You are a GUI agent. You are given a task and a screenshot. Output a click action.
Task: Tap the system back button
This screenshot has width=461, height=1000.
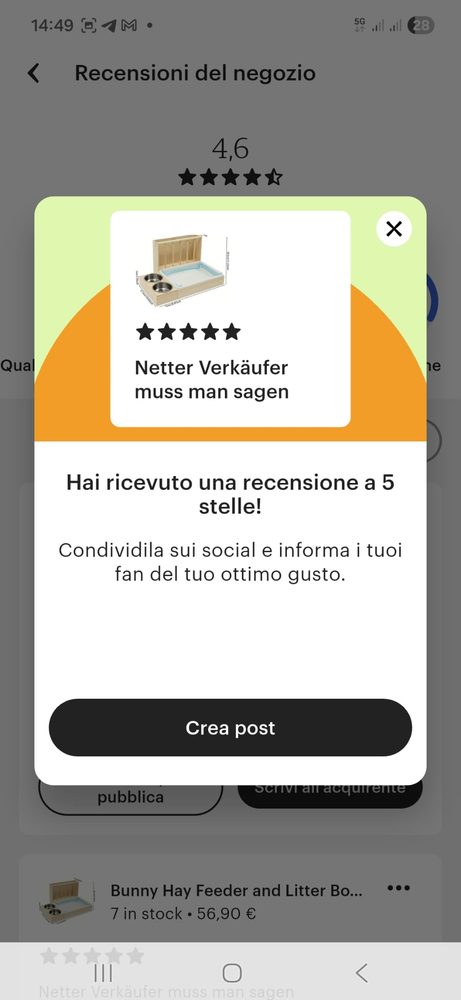coord(361,973)
